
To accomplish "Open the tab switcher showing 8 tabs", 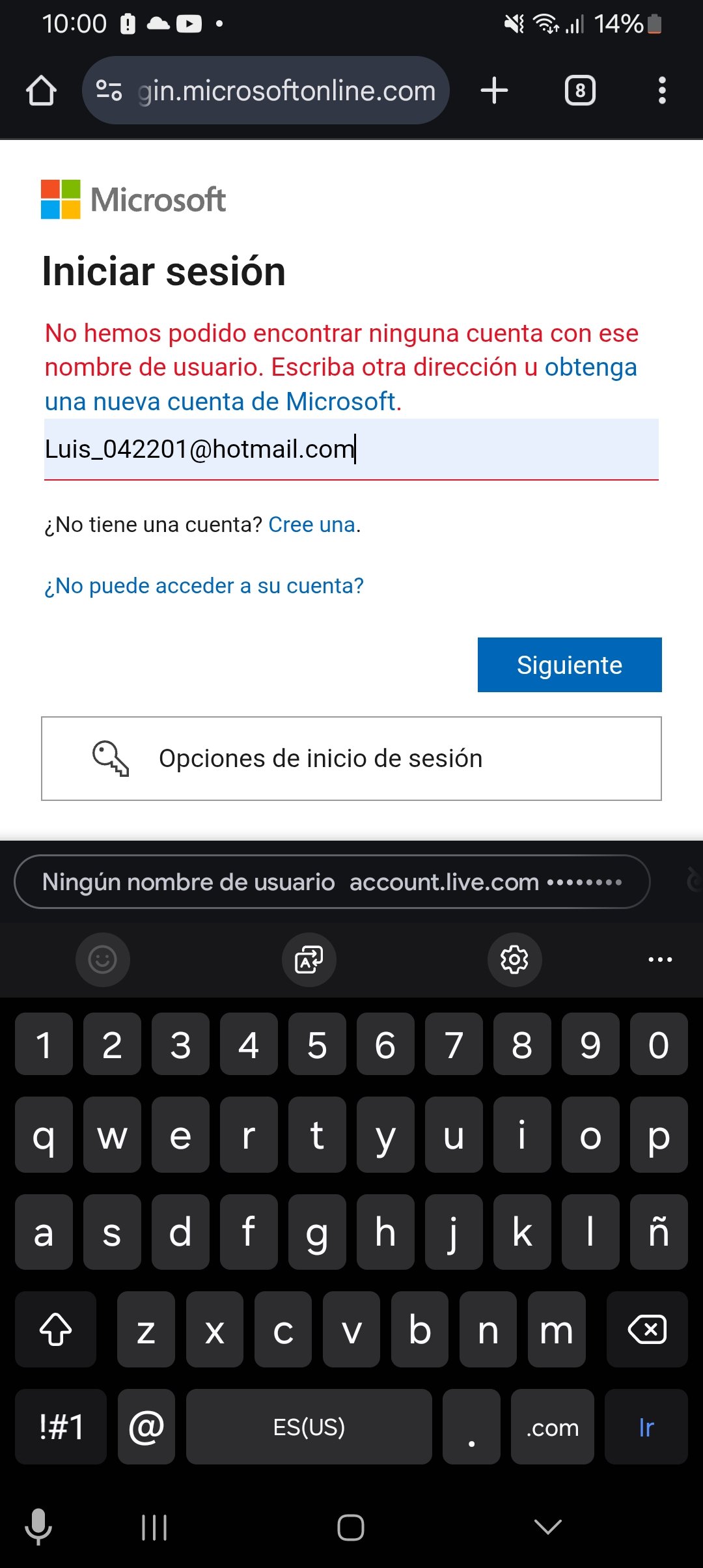I will 580,91.
